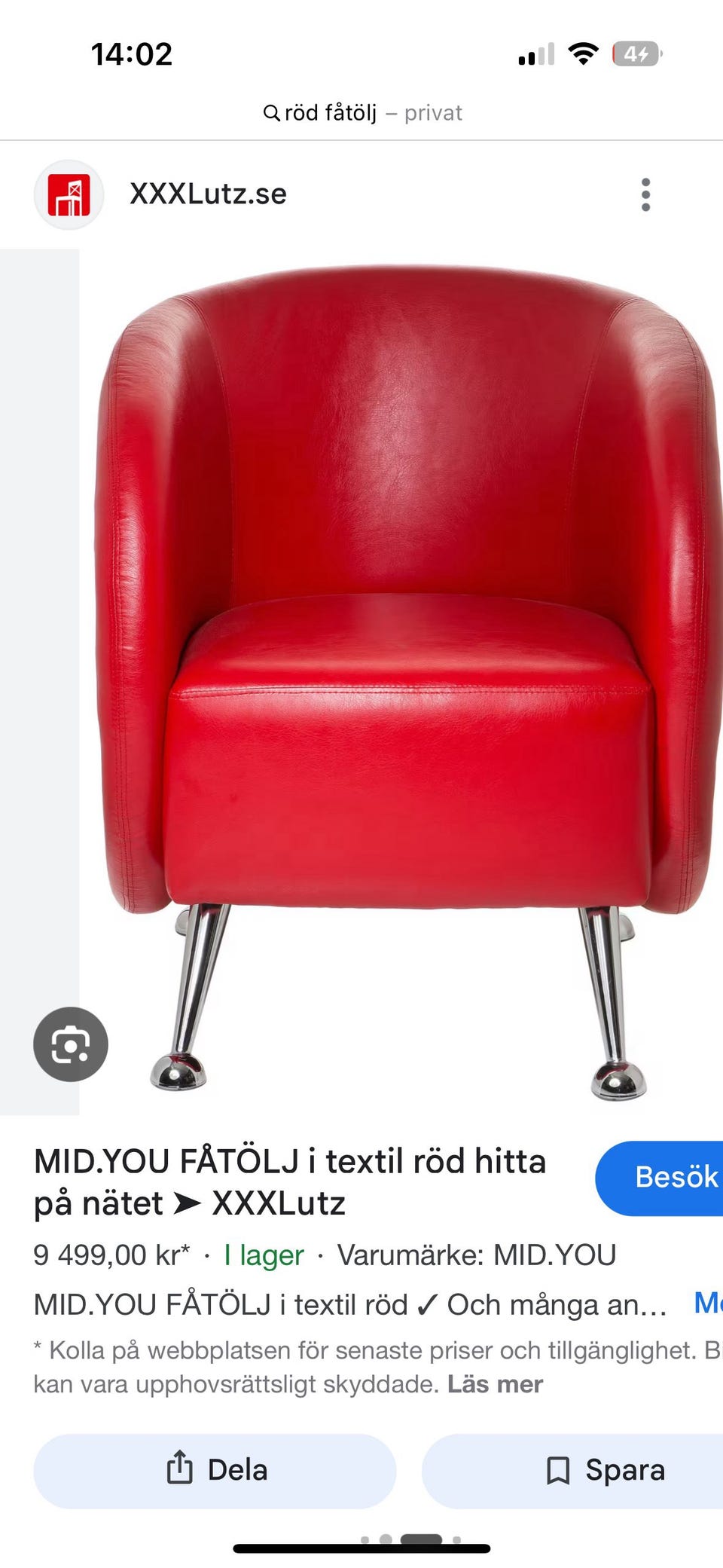Open the MID.YOU FÅTÖLJ title link
This screenshot has height=1568, width=723.
click(x=290, y=1181)
